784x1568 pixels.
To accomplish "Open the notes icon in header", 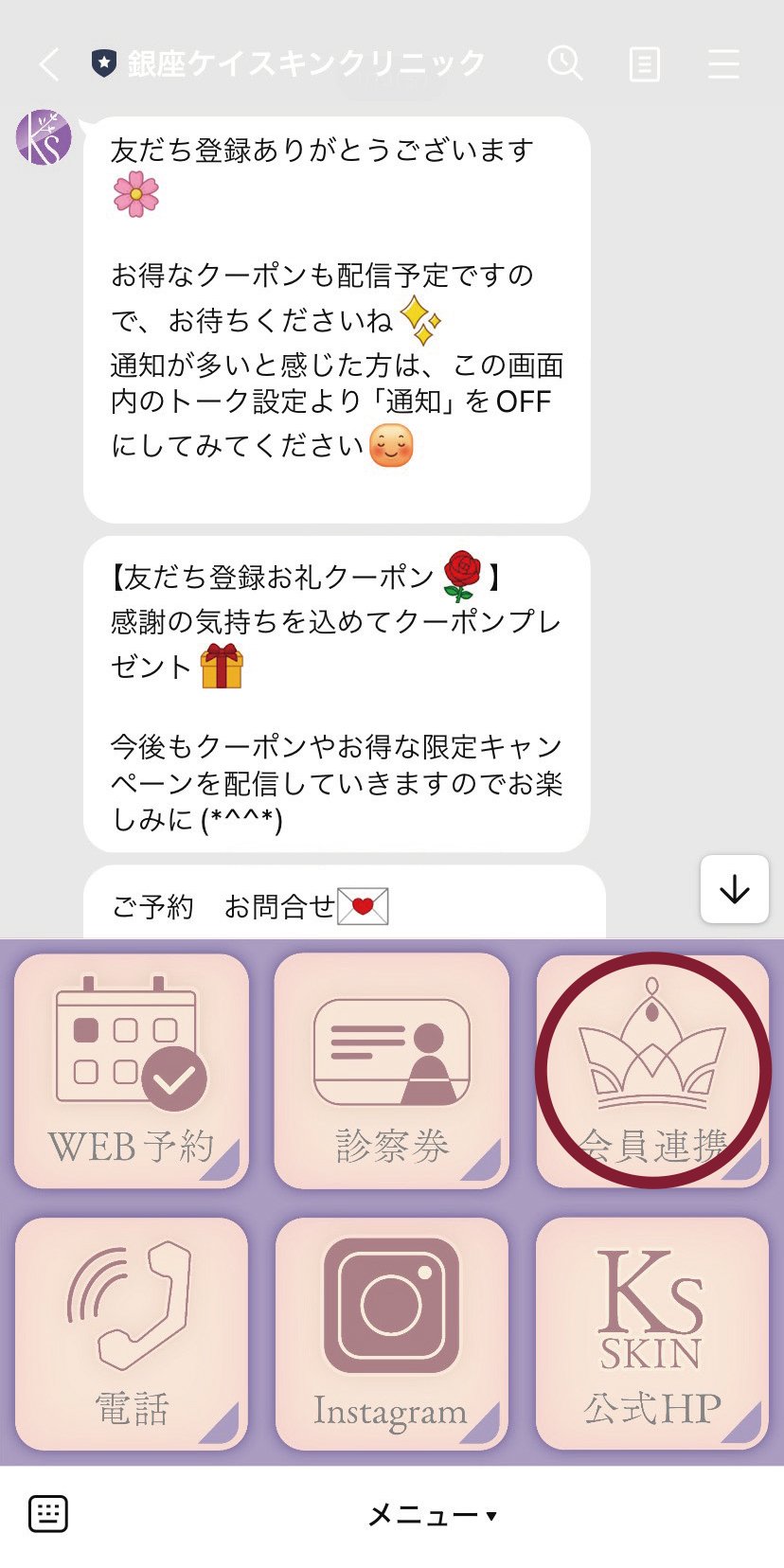I will click(x=644, y=64).
